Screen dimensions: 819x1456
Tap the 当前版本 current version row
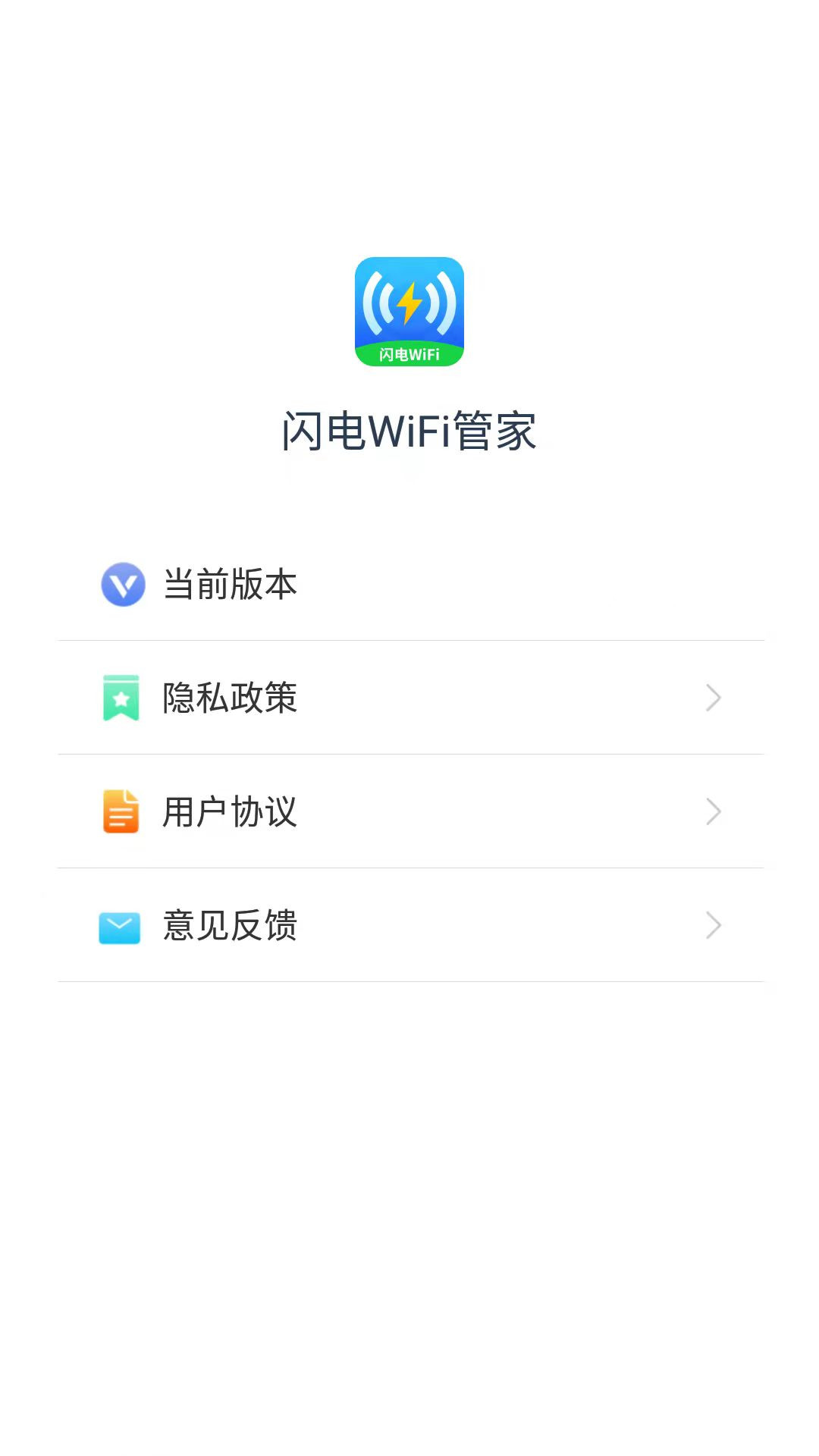409,584
